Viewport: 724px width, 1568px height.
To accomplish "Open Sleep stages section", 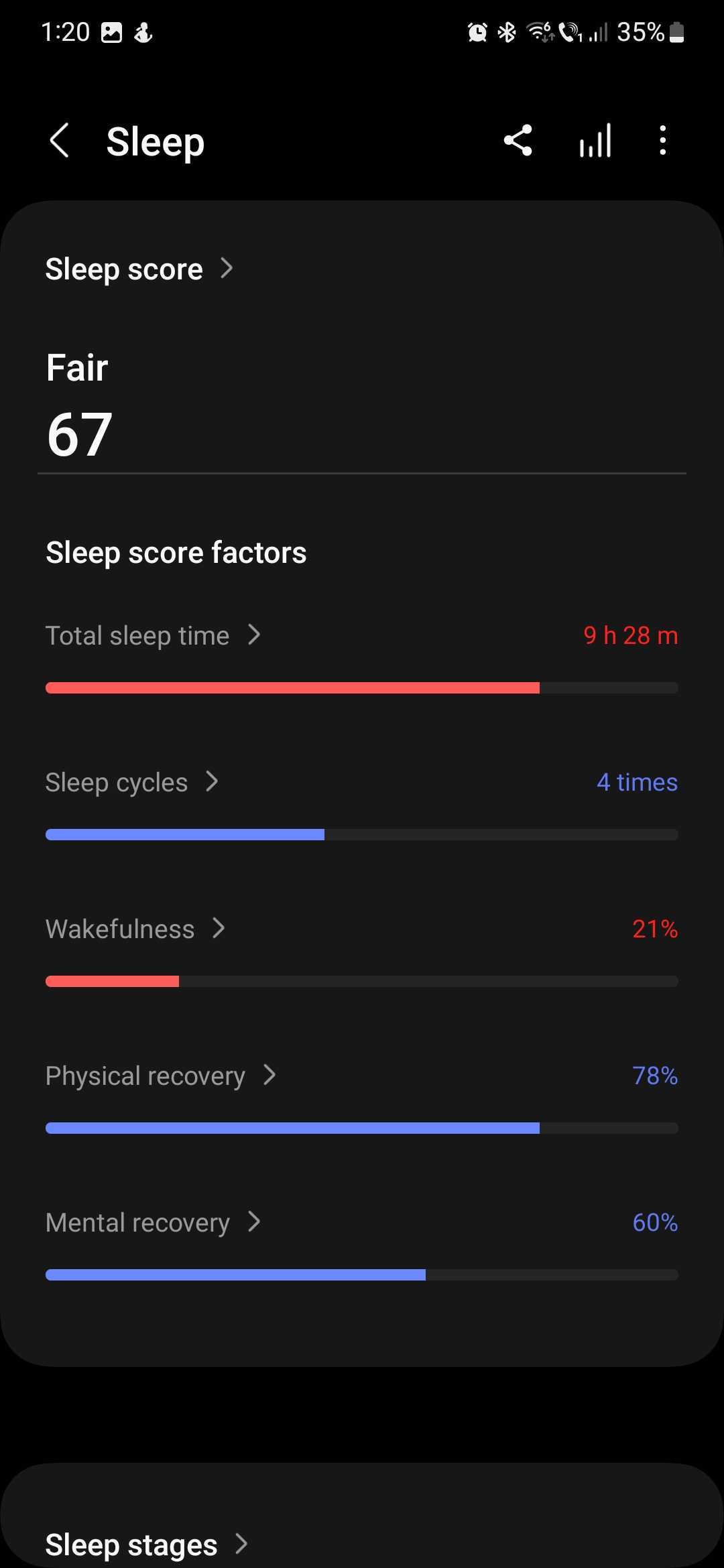I will [146, 1545].
